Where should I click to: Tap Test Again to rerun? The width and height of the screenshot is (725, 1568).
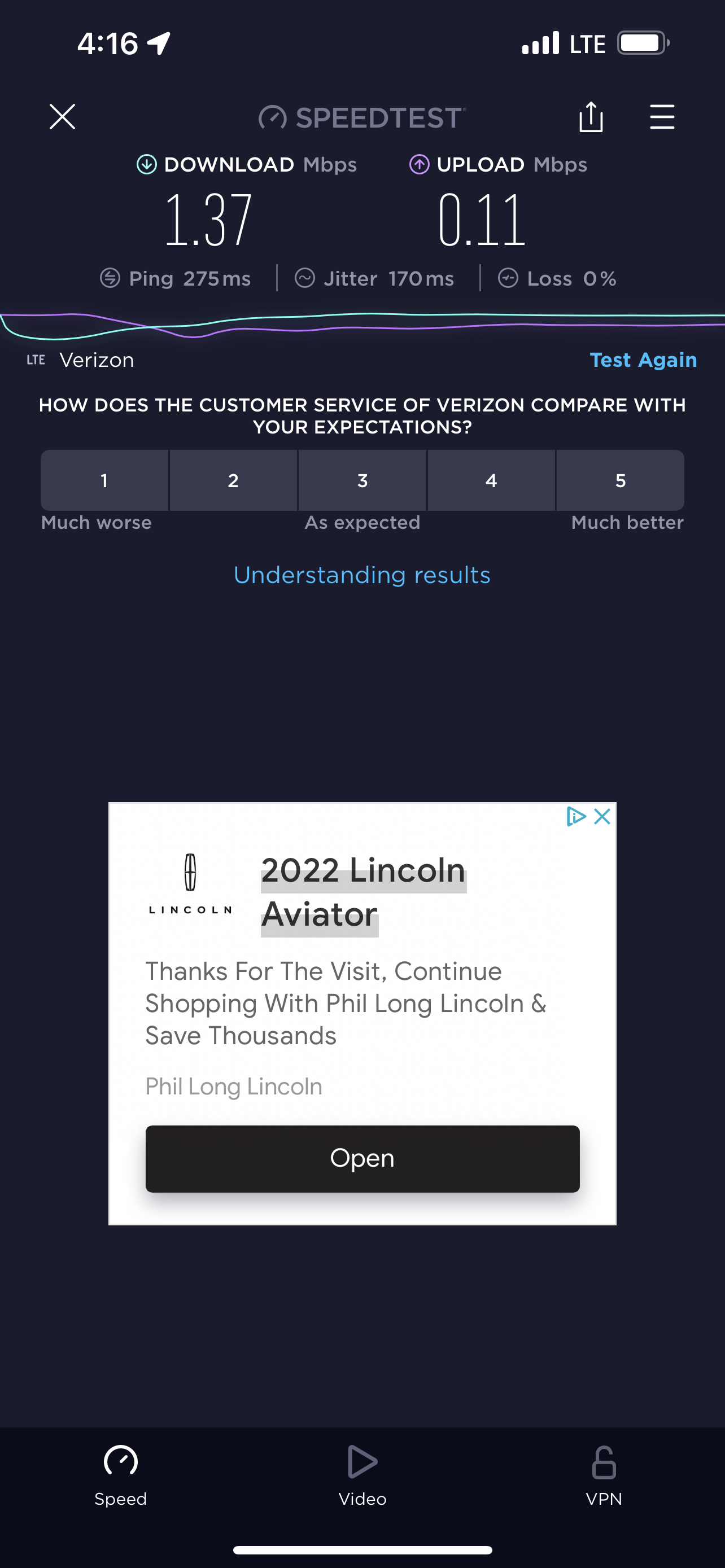click(643, 360)
